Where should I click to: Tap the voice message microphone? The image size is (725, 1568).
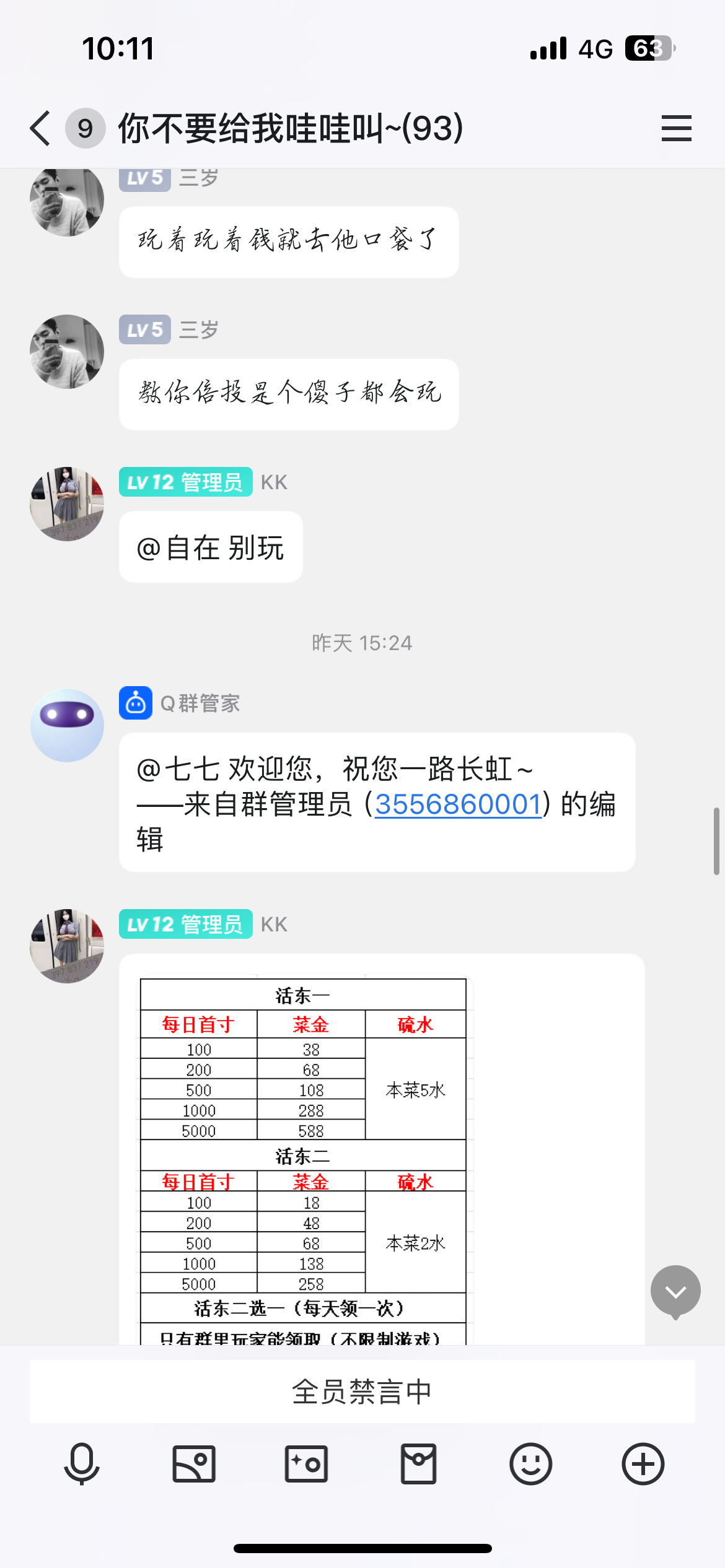click(82, 1464)
